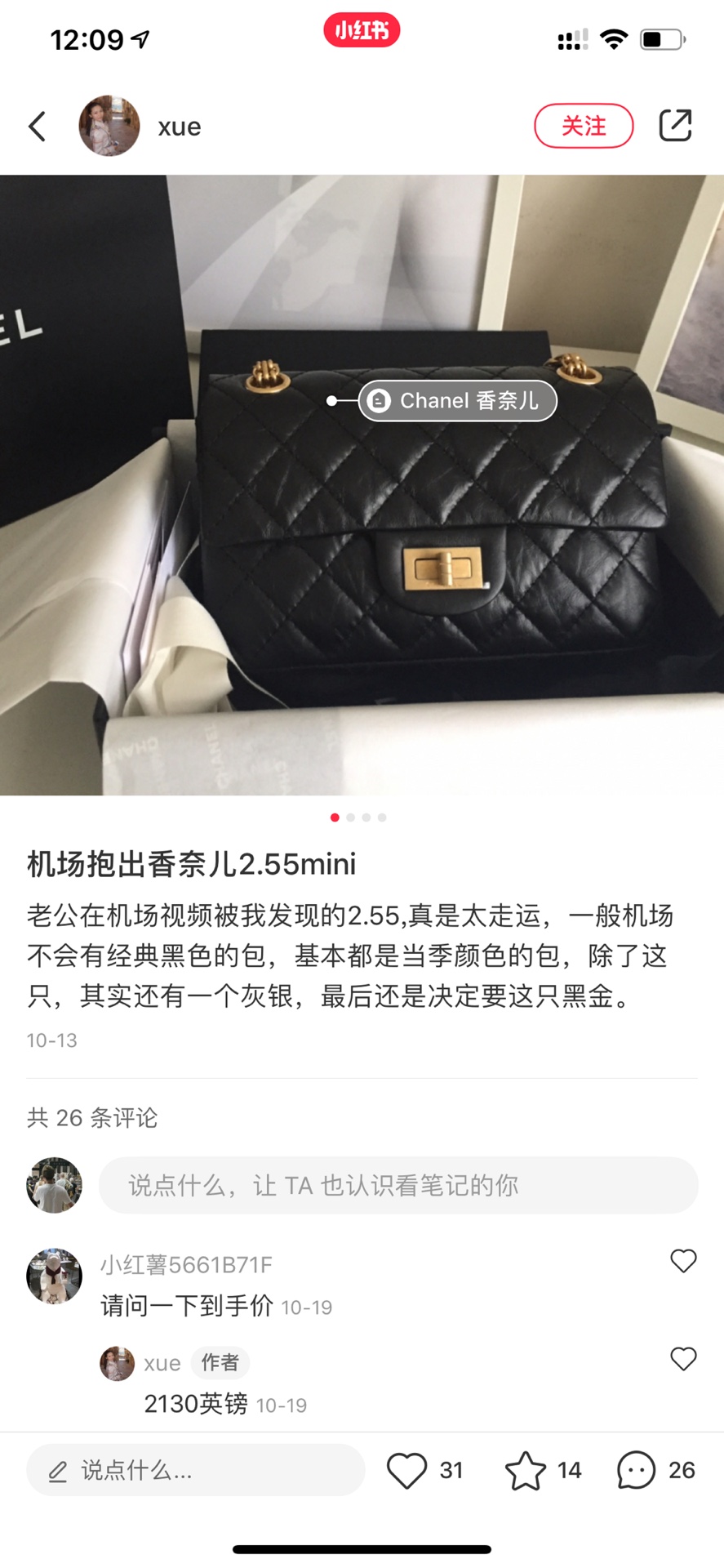
Task: Share this post via top-right icon
Action: coord(675,126)
